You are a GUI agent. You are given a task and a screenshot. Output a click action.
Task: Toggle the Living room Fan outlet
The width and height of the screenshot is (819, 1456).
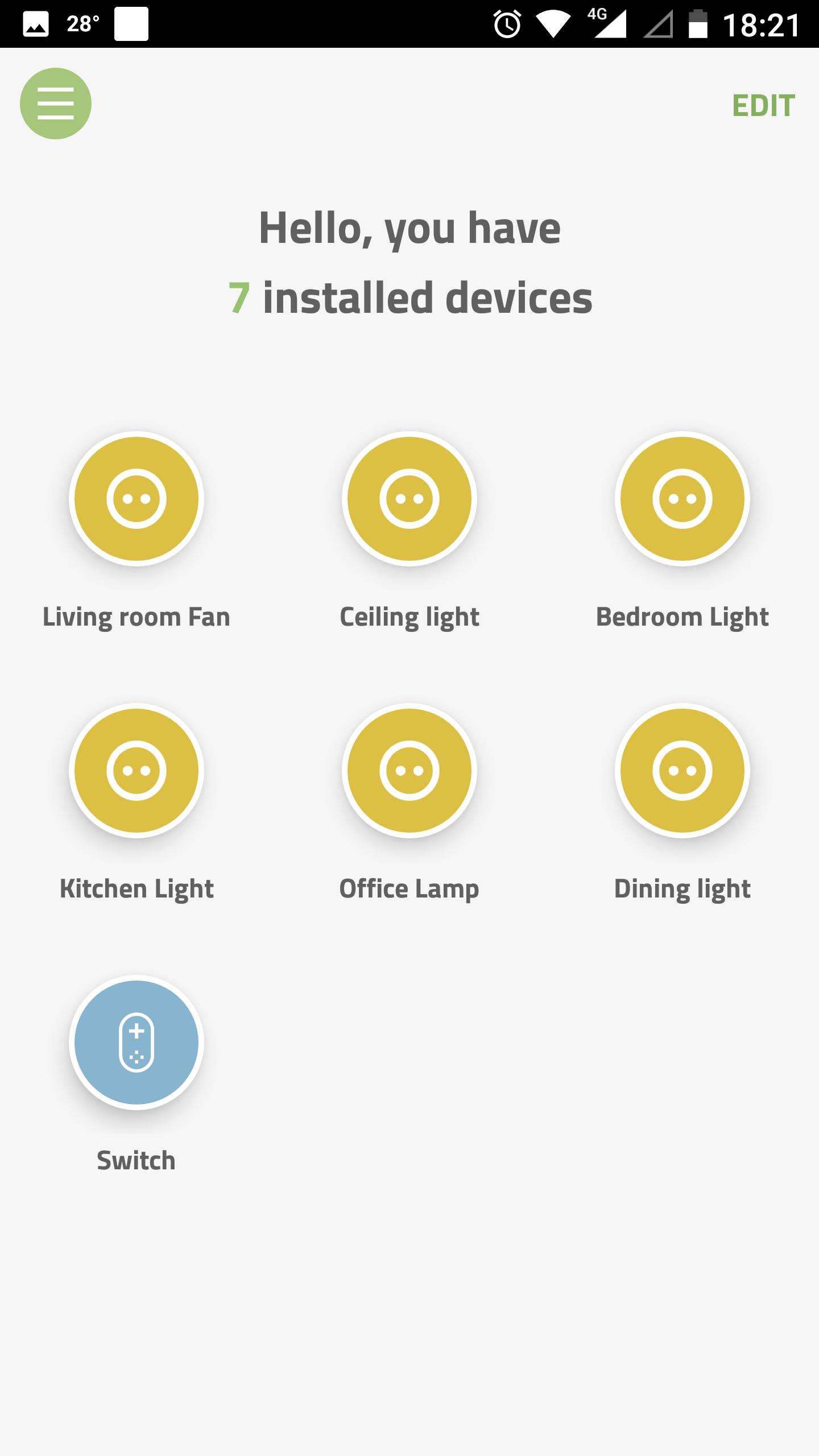click(136, 498)
